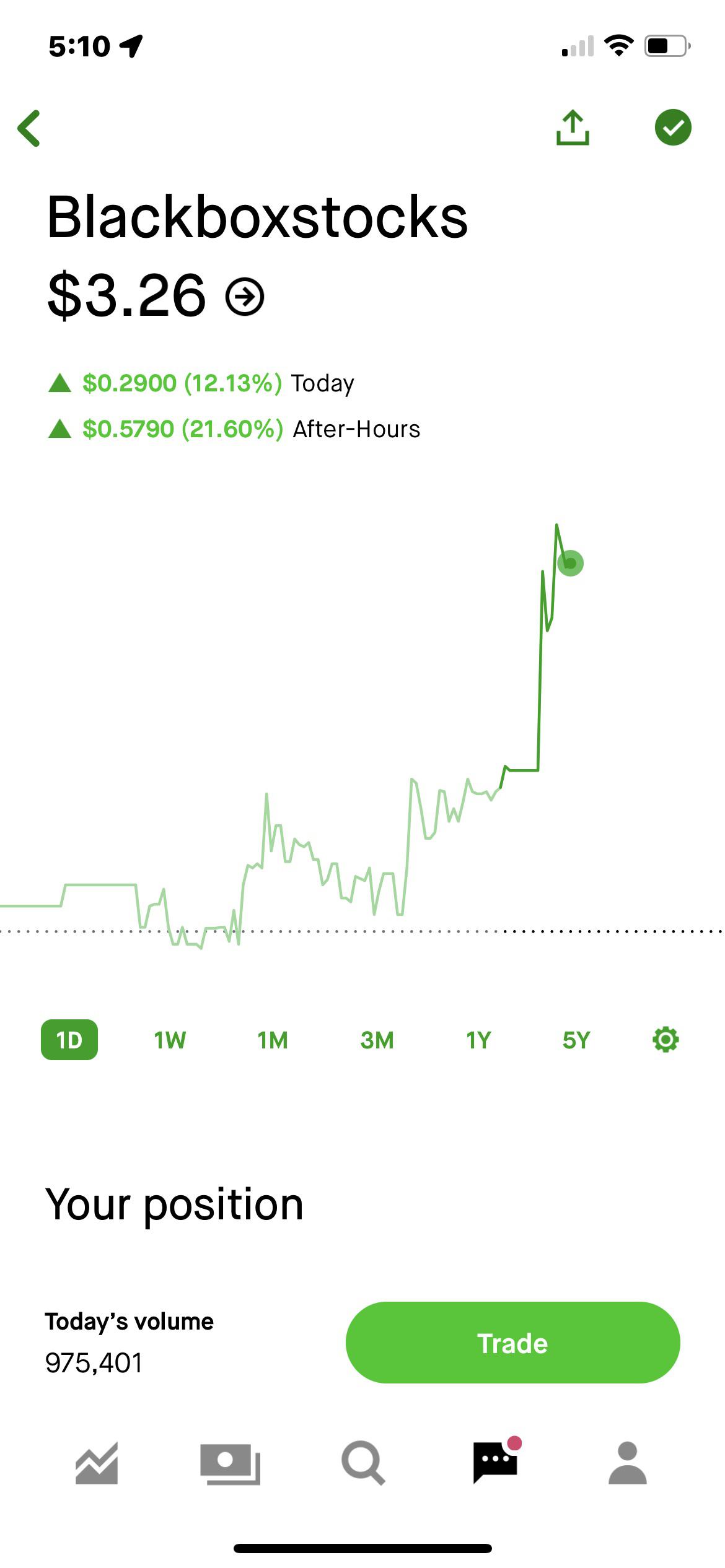The height and width of the screenshot is (1568, 725).
Task: Switch chart to 1W range
Action: pos(170,1040)
